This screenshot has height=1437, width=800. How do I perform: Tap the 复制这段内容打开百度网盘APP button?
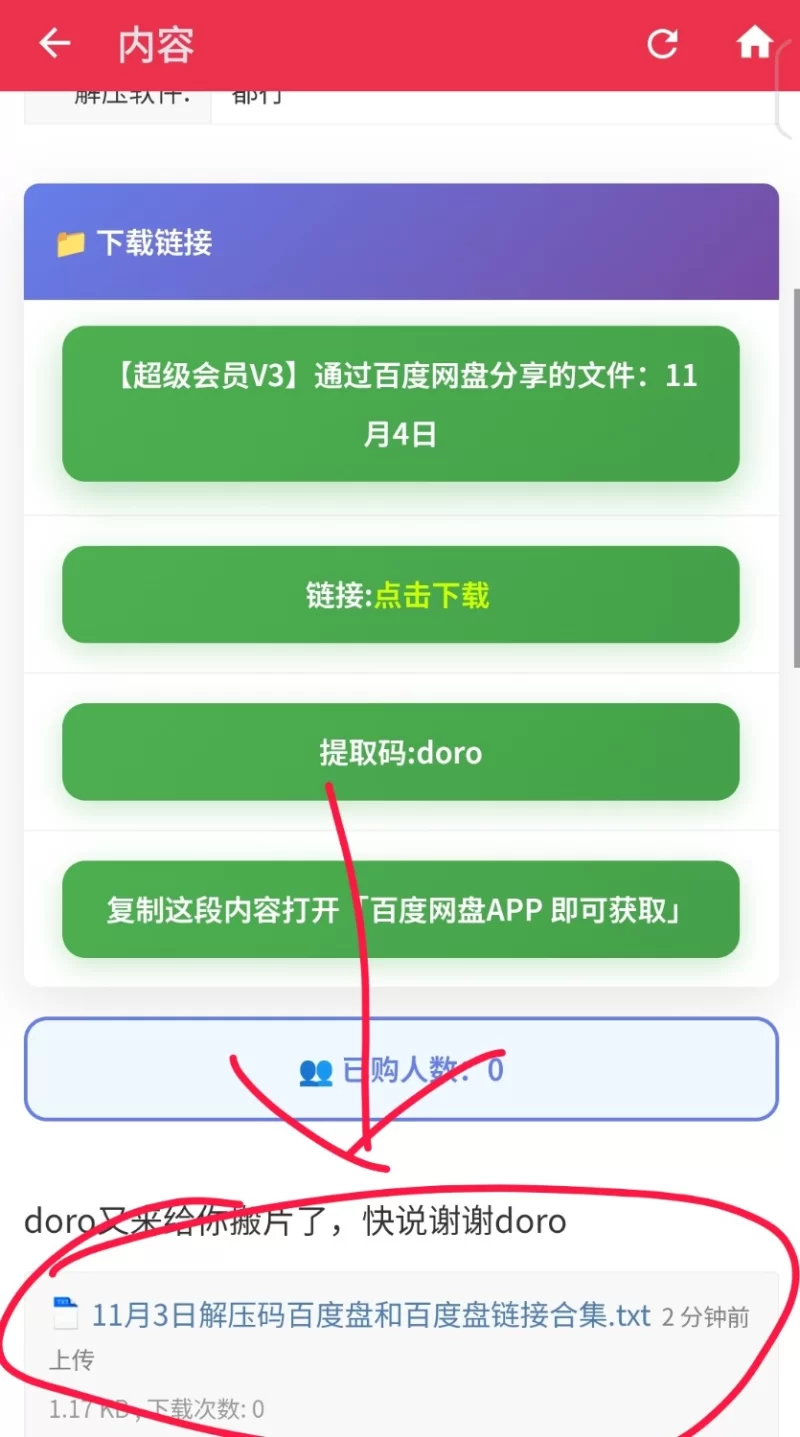400,910
